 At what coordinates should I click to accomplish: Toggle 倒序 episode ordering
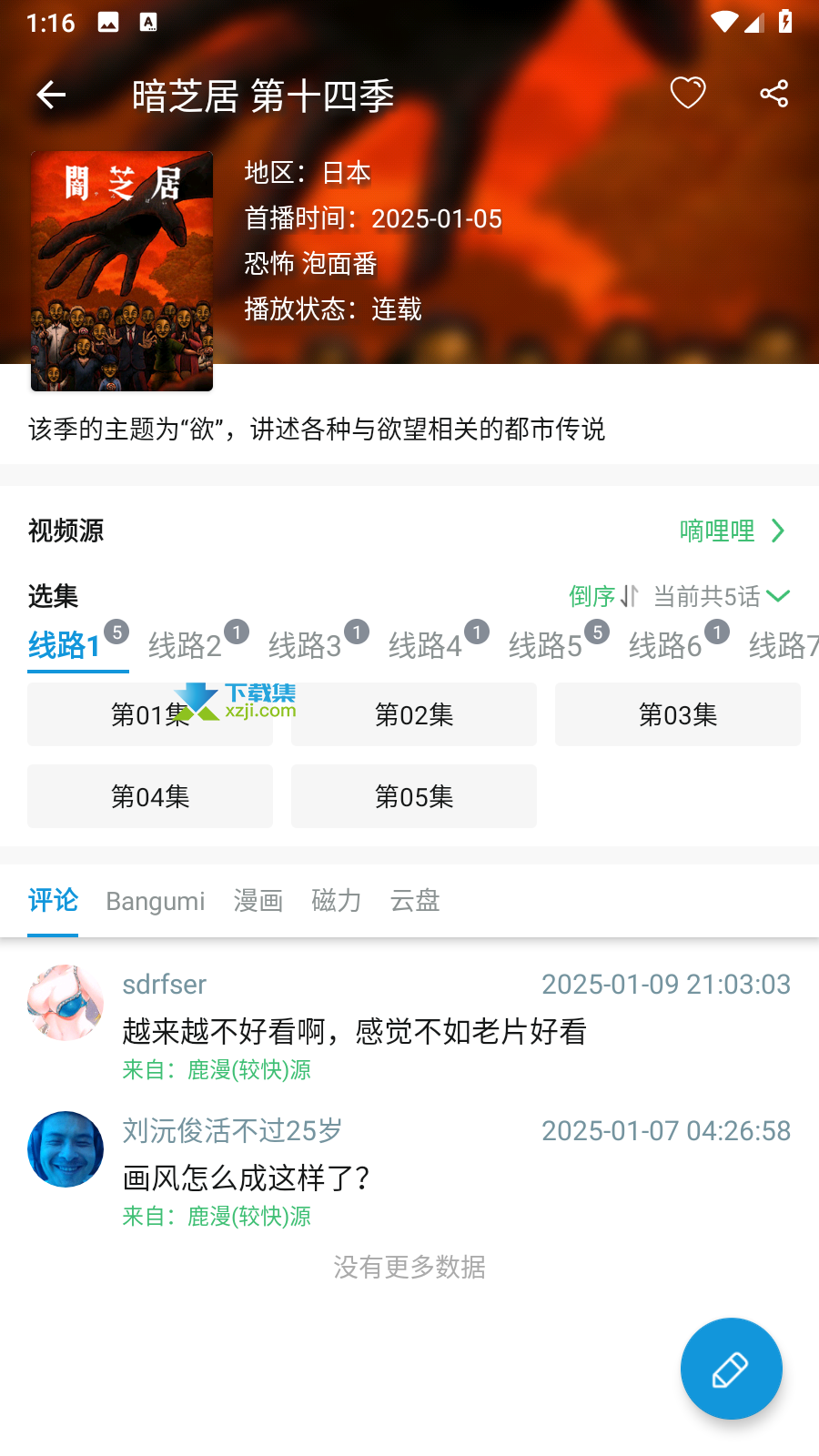604,596
